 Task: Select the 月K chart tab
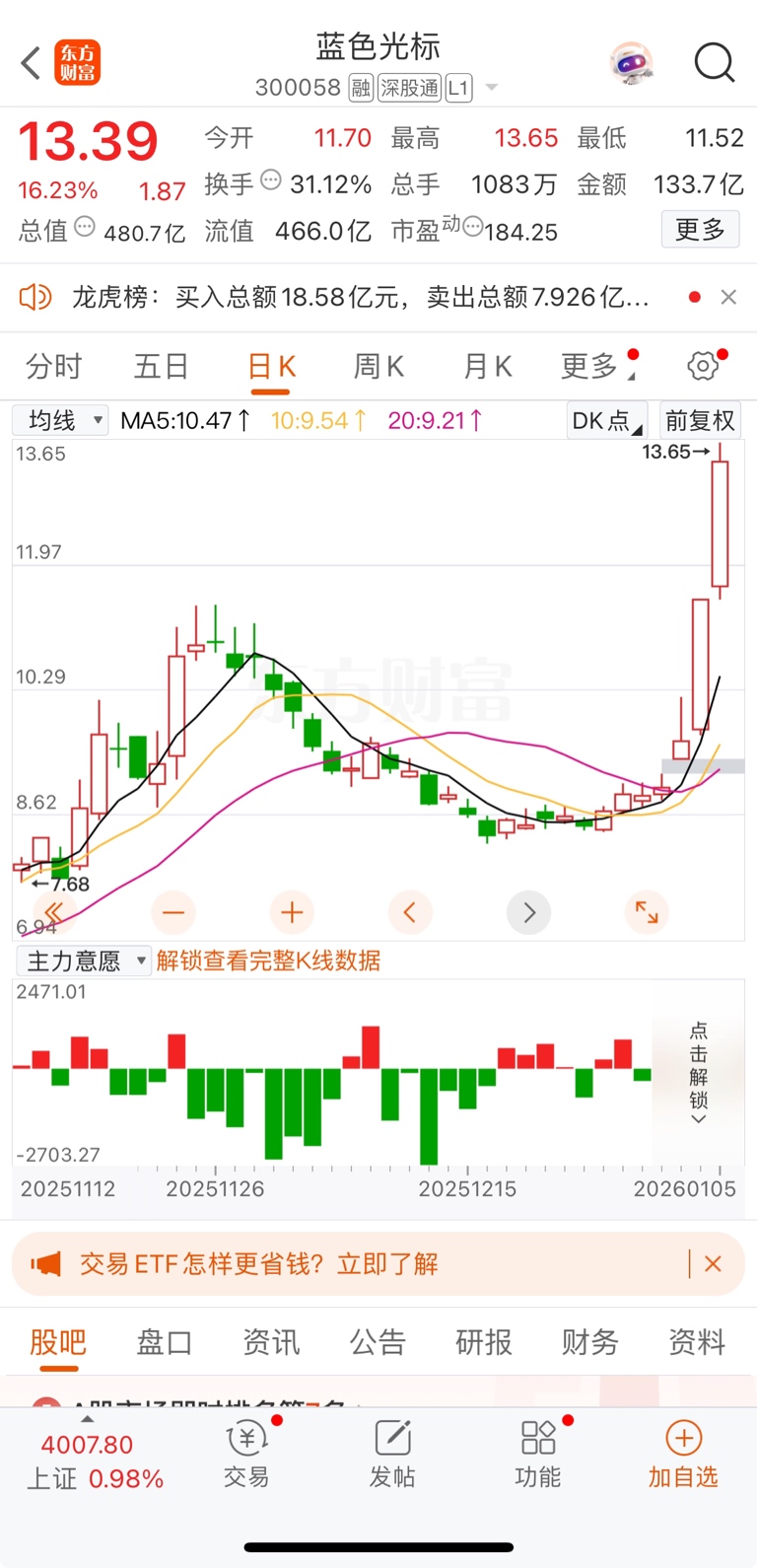click(487, 367)
